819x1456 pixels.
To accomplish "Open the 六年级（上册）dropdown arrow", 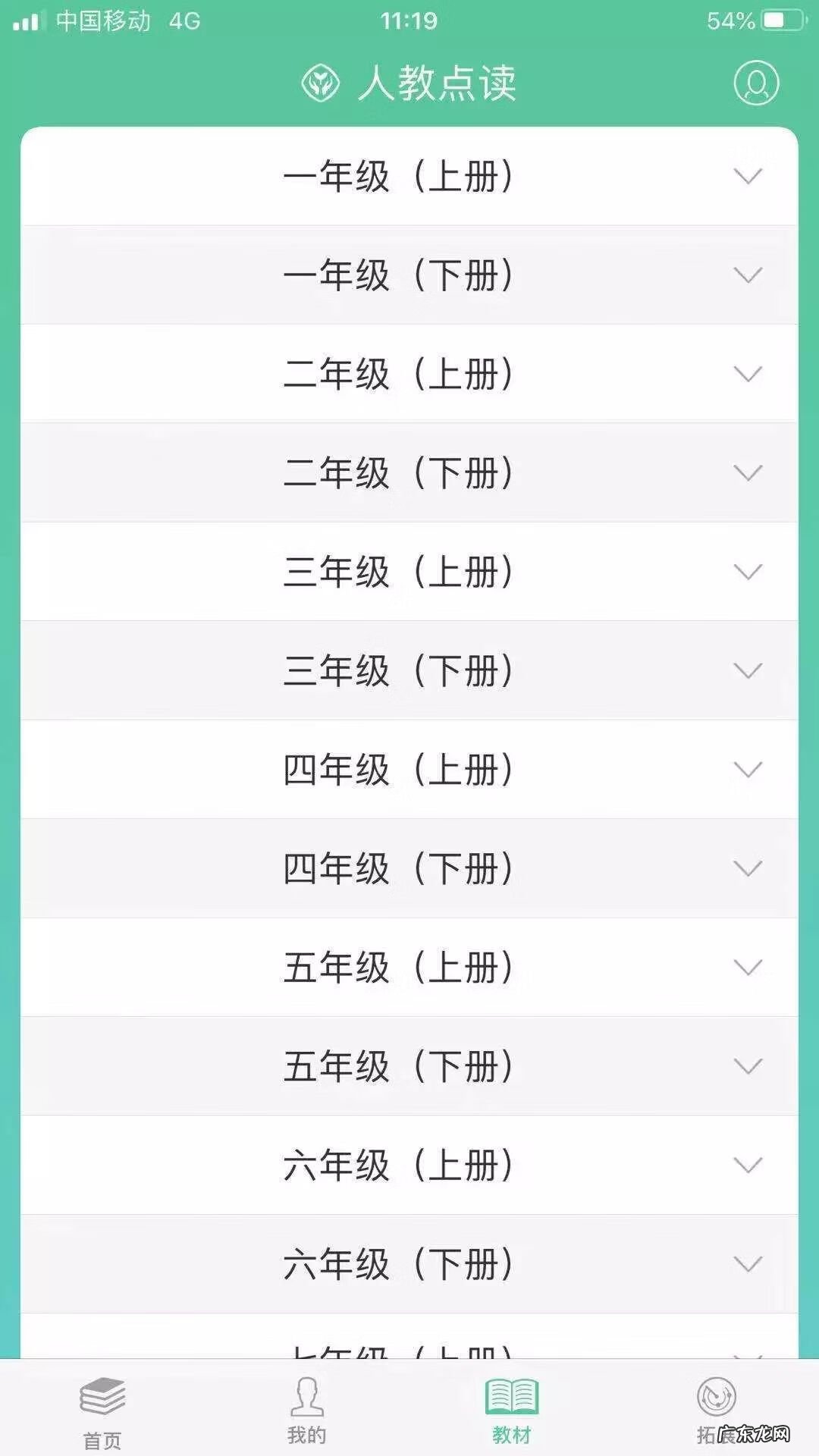I will 749,1163.
